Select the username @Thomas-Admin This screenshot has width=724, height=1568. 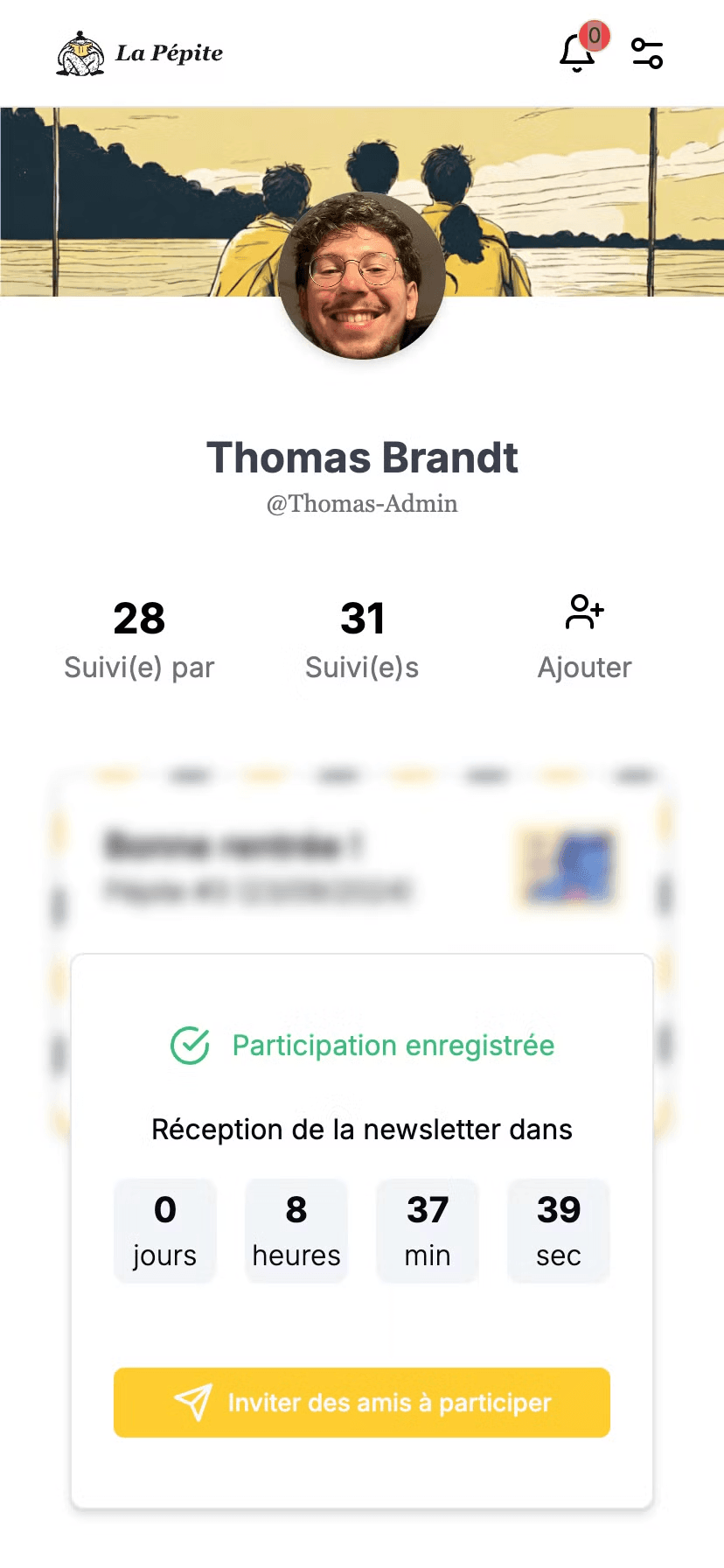[361, 503]
